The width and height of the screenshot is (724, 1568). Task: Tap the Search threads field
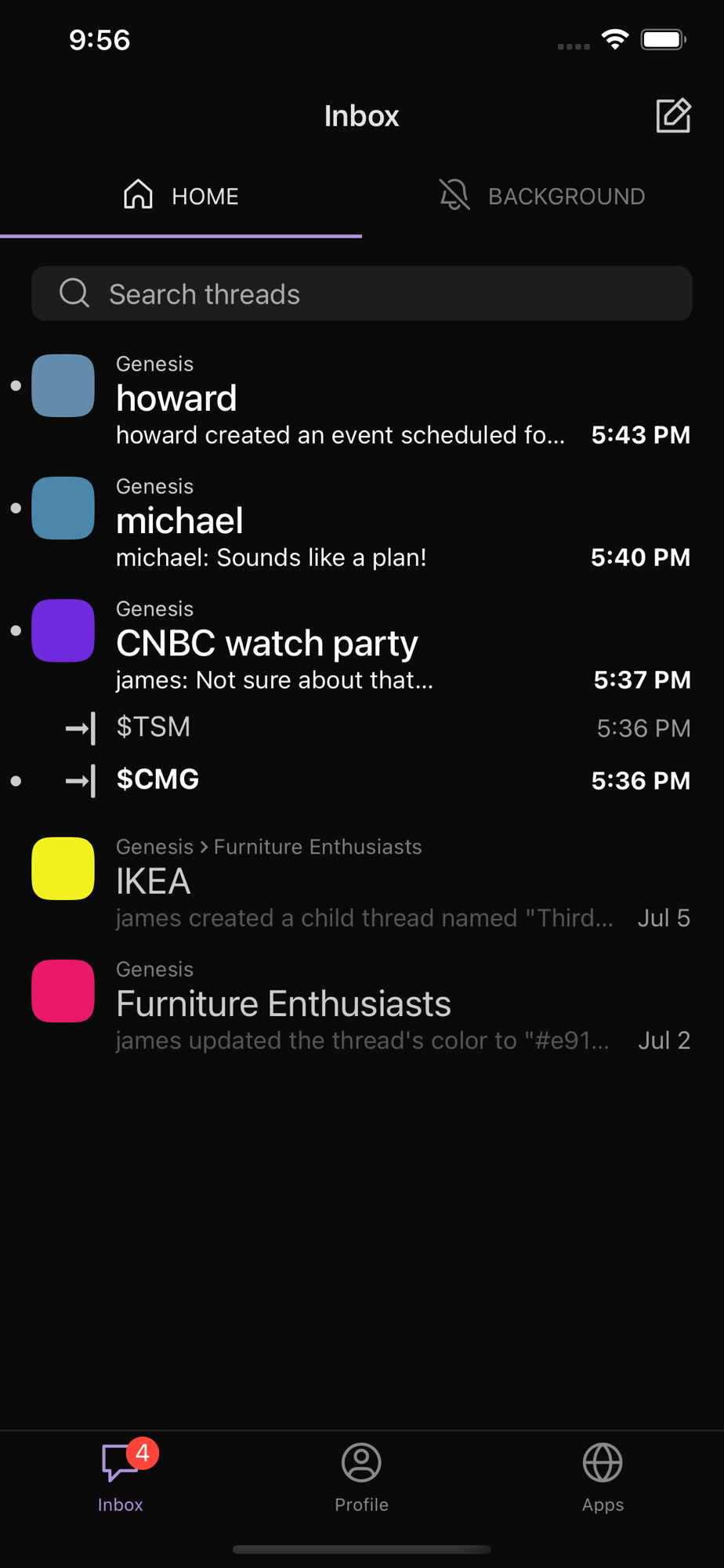click(x=362, y=294)
